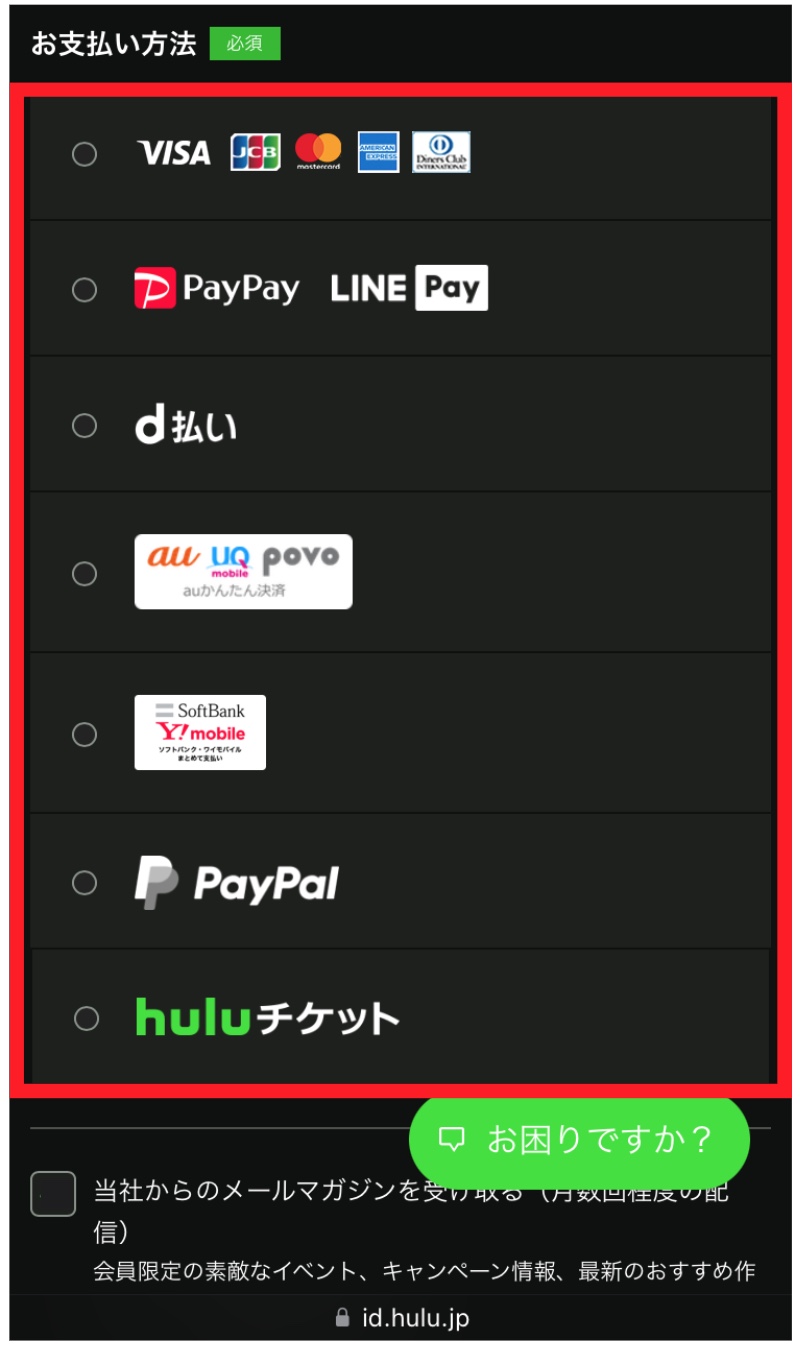Choose PayPay / LINE Pay payment option

click(x=85, y=289)
